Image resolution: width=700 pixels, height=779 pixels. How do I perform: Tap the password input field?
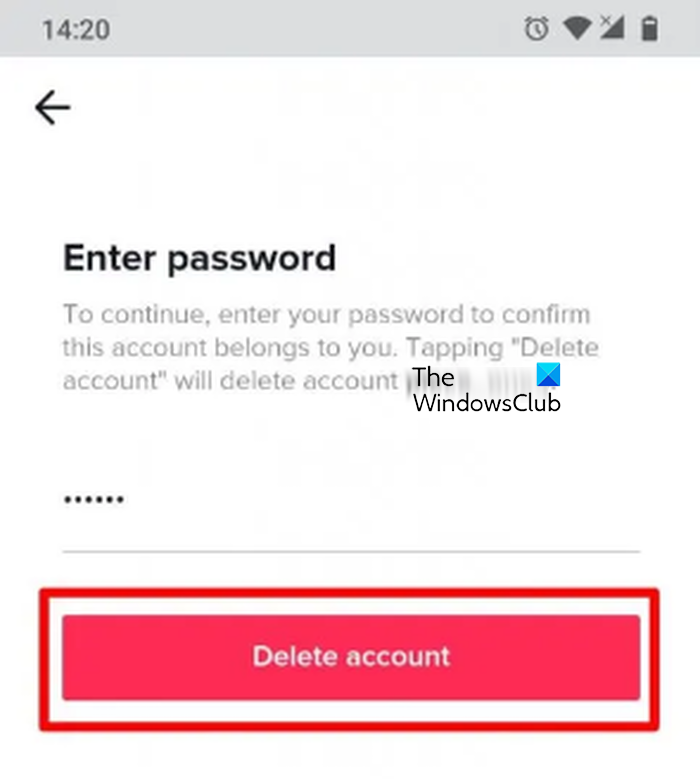click(350, 502)
